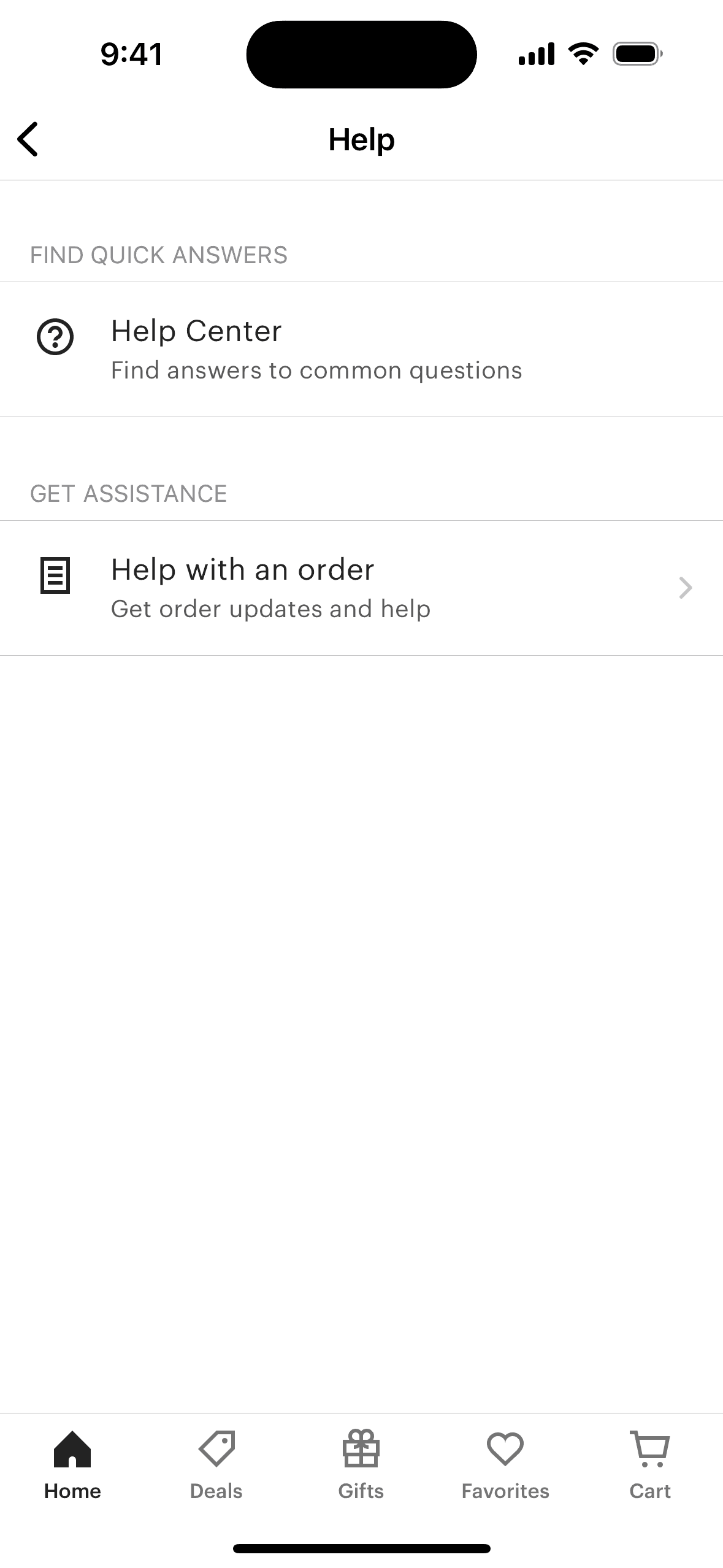View the Cart tab
Screen dimensions: 723x1568
coord(650,1465)
